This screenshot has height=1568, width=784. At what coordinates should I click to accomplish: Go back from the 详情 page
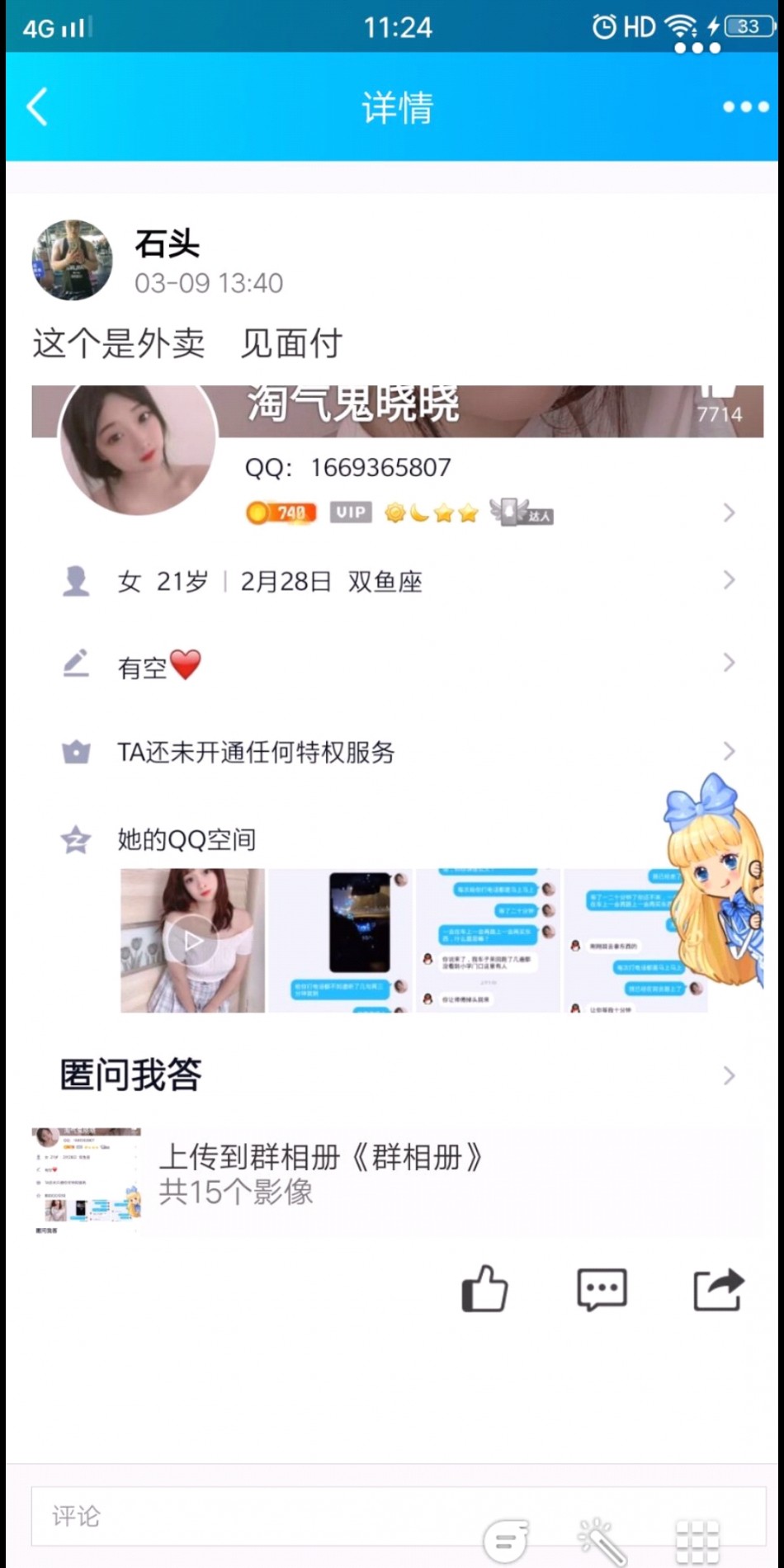[37, 107]
